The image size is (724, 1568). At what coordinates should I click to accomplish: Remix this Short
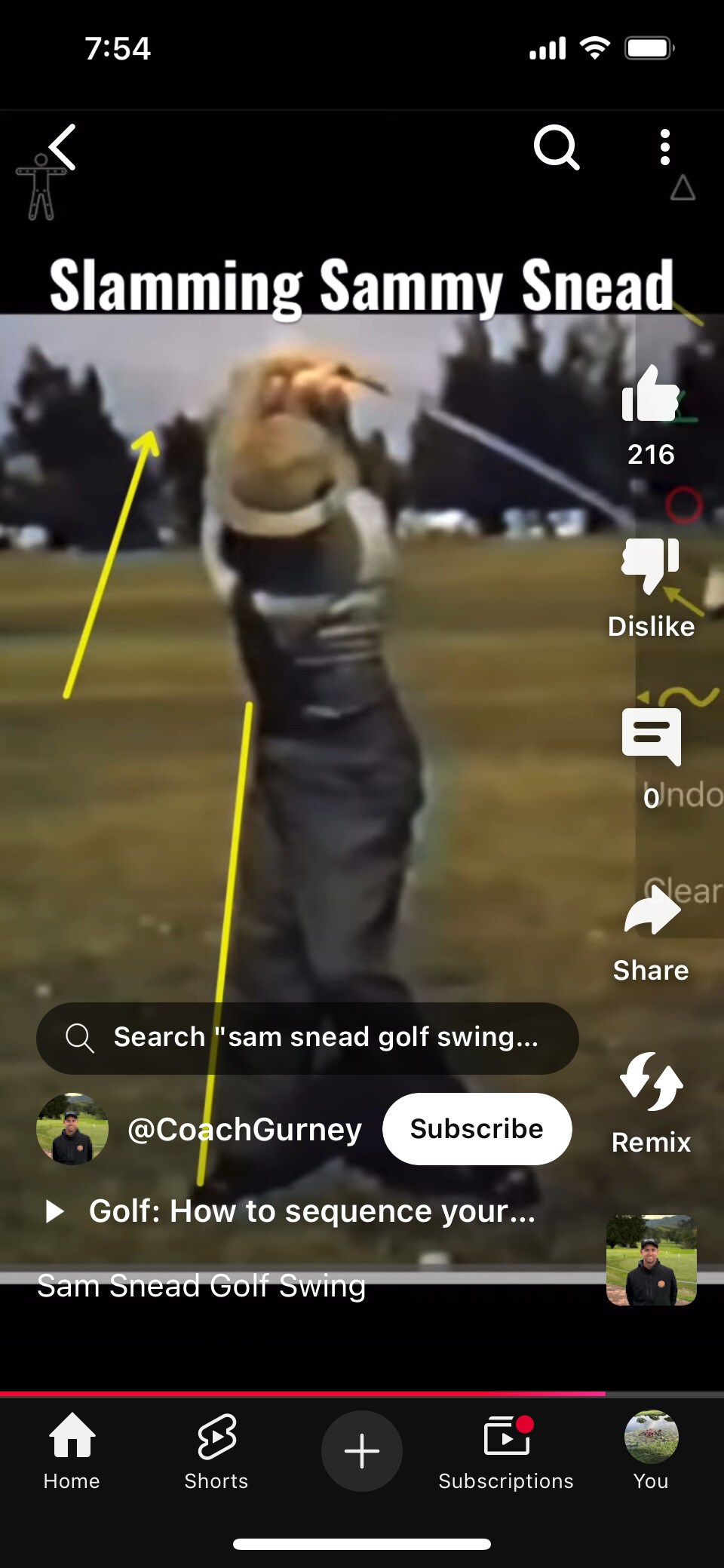click(x=650, y=1083)
